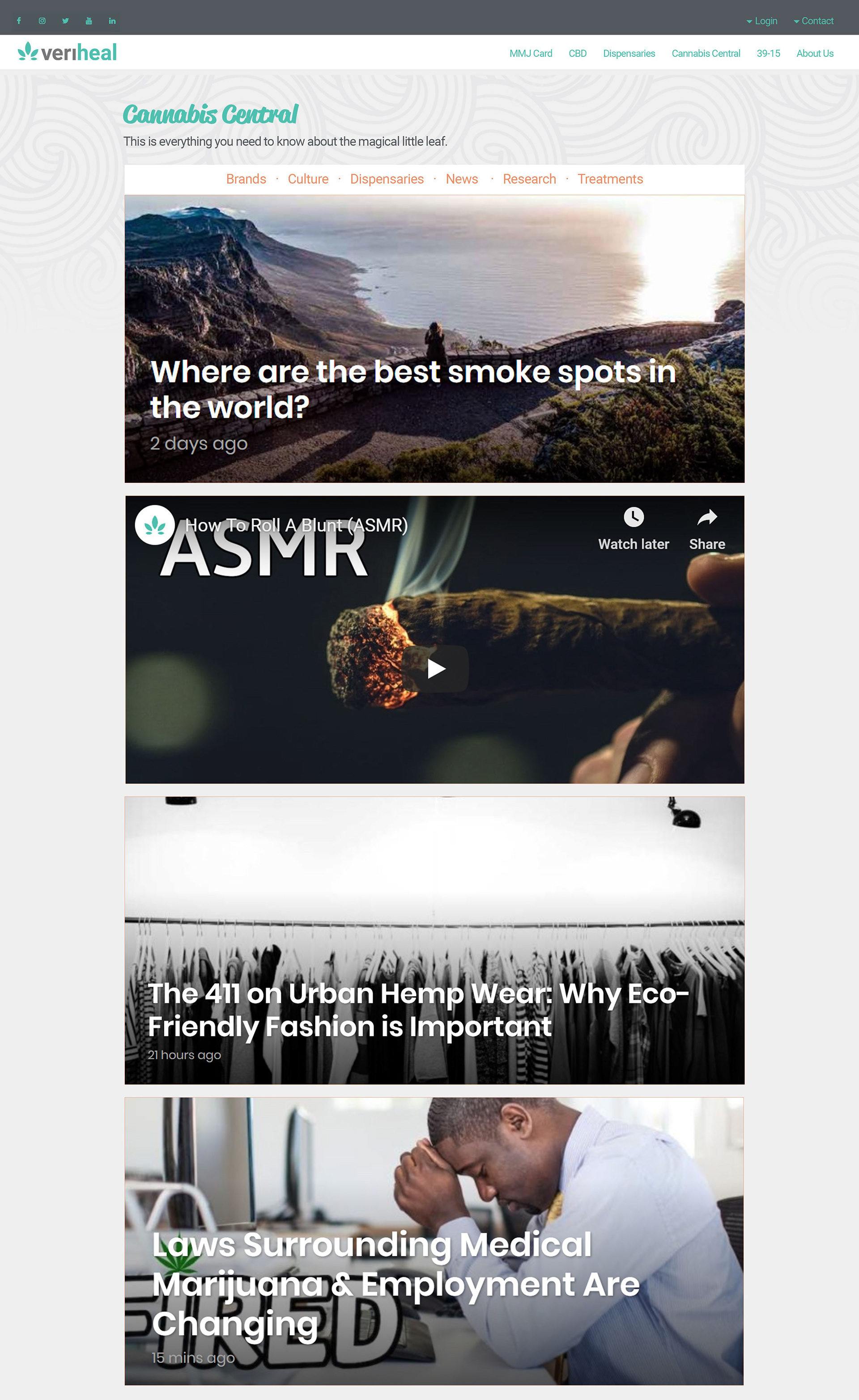Open the Twitter social icon

tap(65, 21)
